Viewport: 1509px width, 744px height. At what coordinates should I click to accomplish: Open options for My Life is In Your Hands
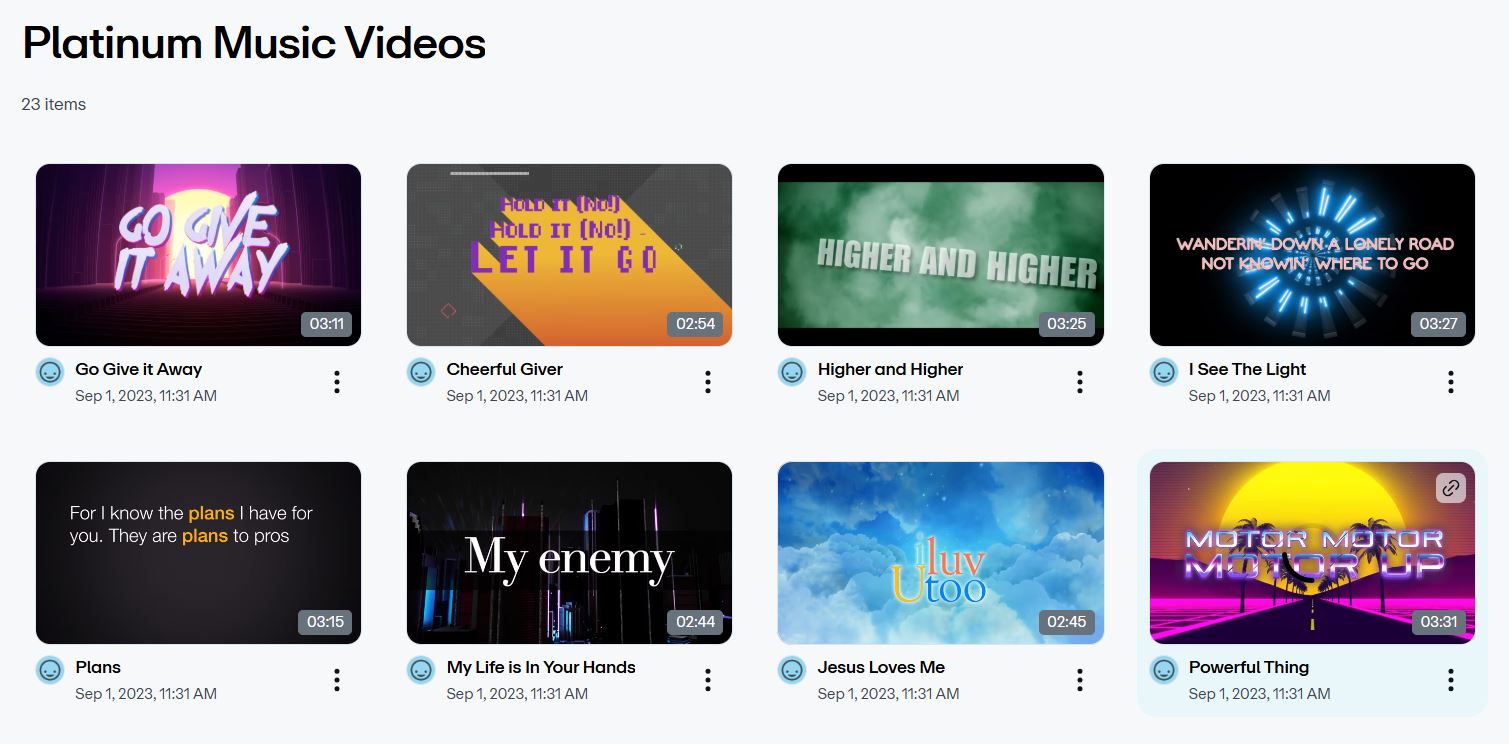point(708,680)
